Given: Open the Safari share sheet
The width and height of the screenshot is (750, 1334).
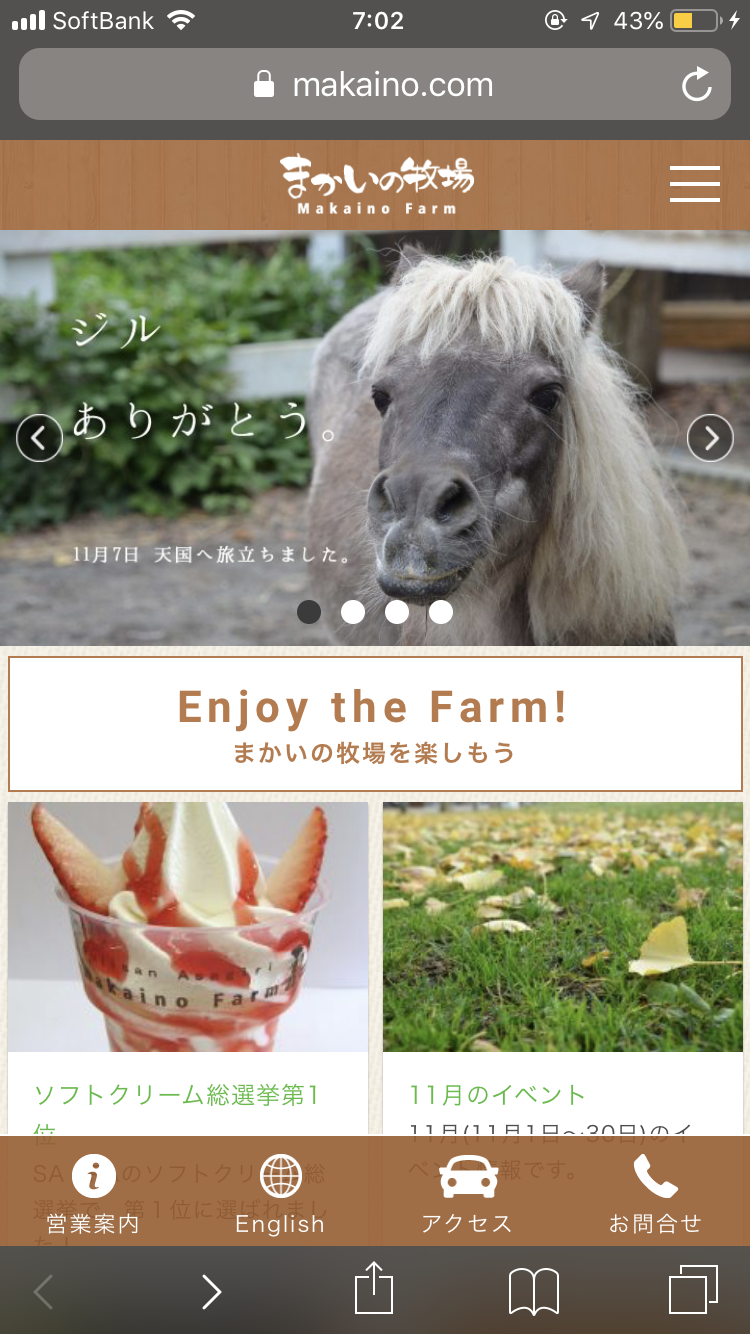Looking at the screenshot, I should [374, 1290].
